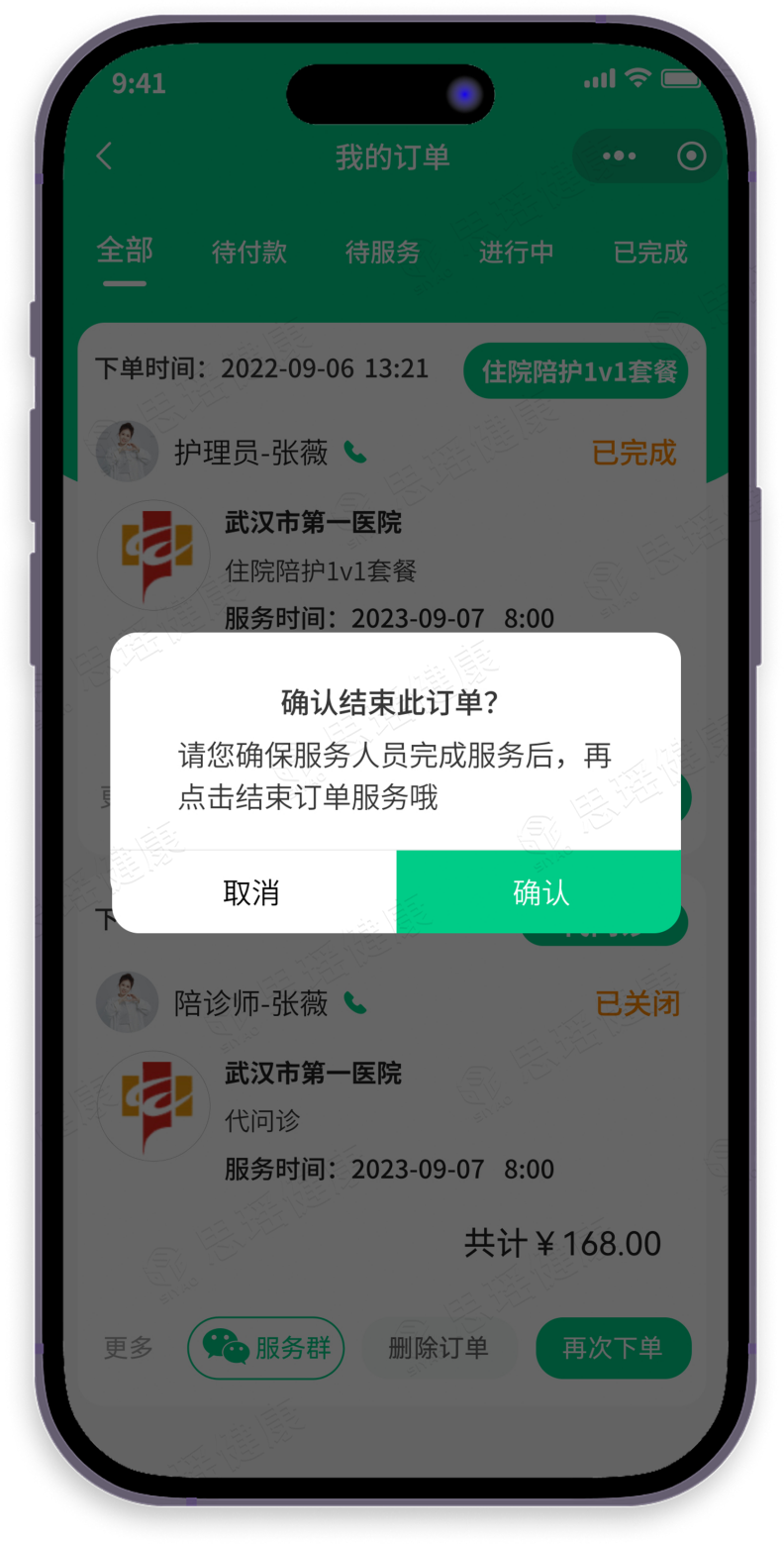Open the 服务群 WeChat group

tap(265, 1348)
